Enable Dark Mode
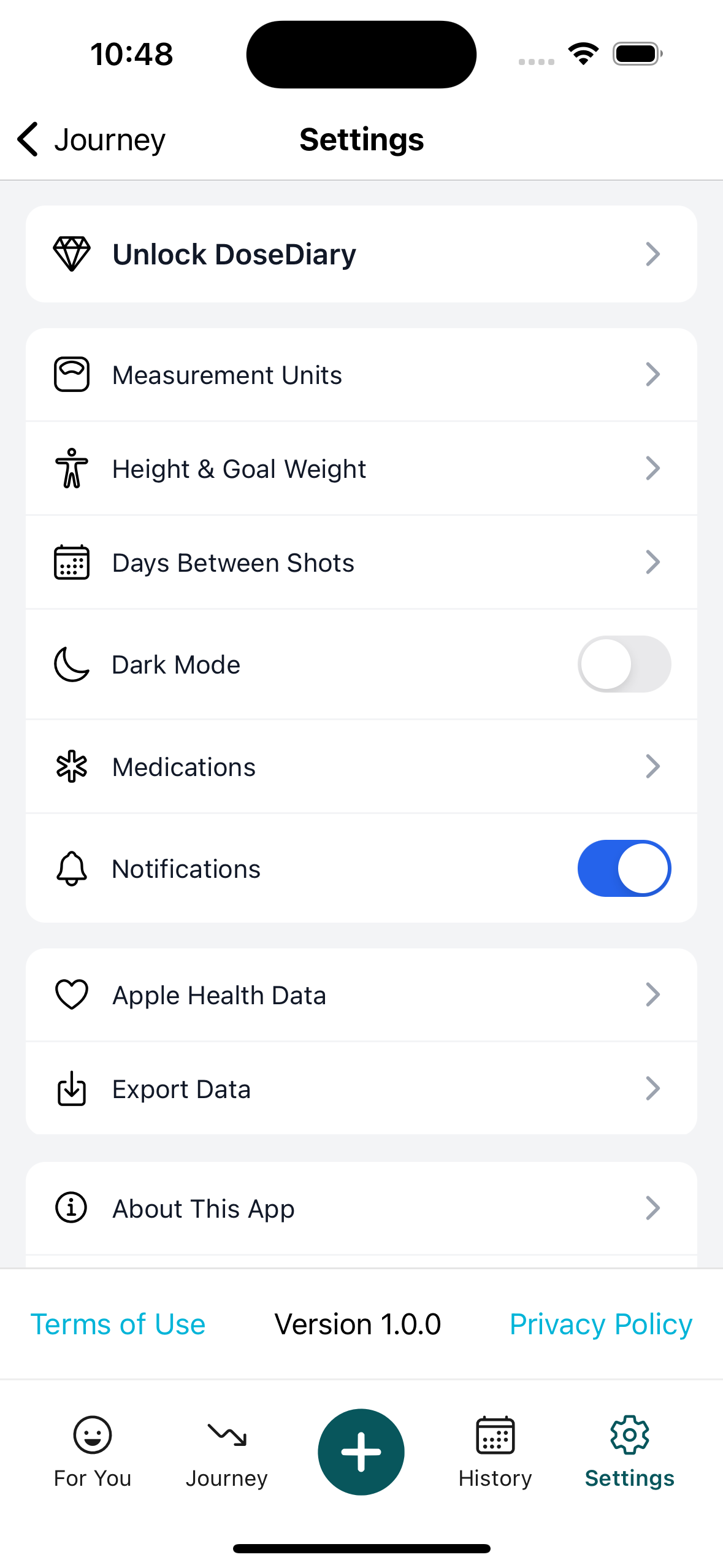Image resolution: width=723 pixels, height=1568 pixels. click(x=624, y=664)
